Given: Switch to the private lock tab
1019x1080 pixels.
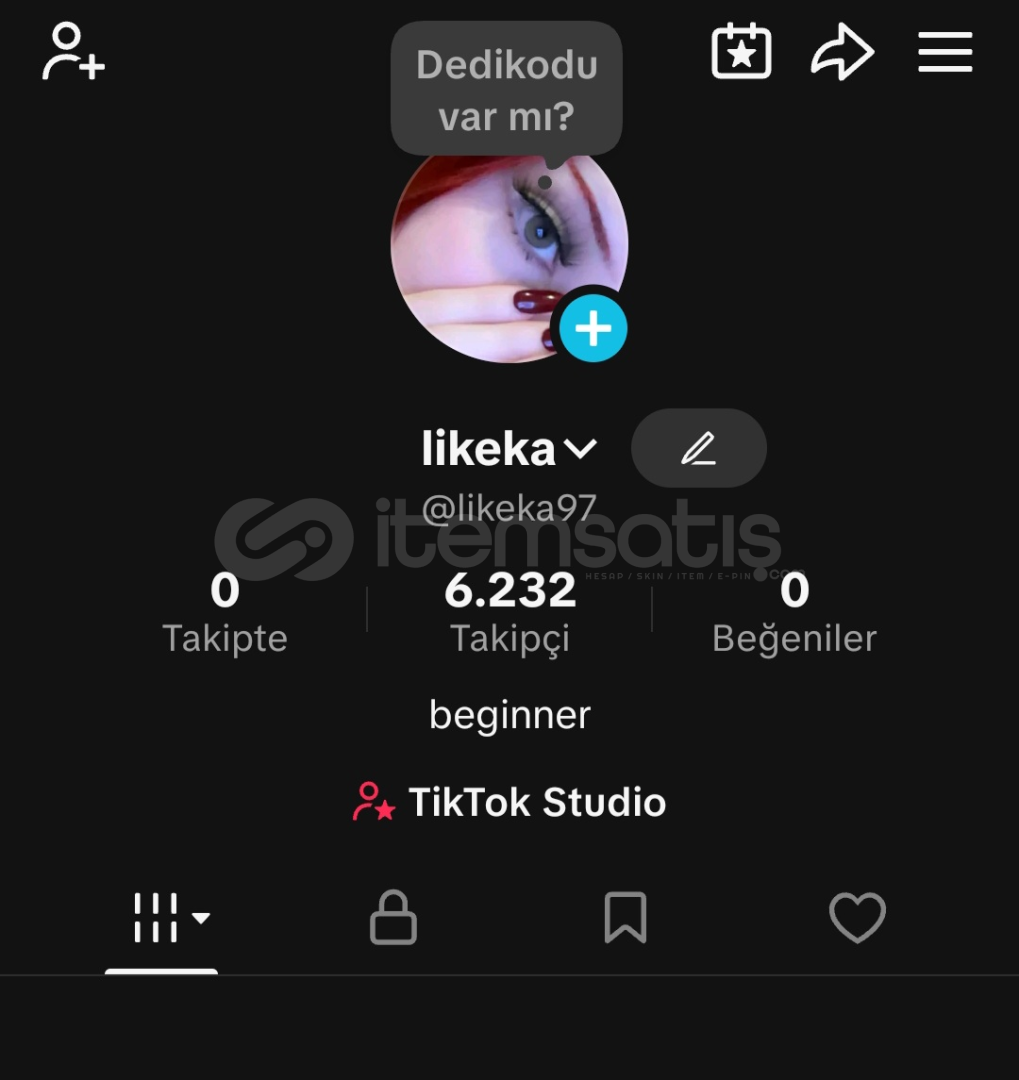Looking at the screenshot, I should 393,918.
